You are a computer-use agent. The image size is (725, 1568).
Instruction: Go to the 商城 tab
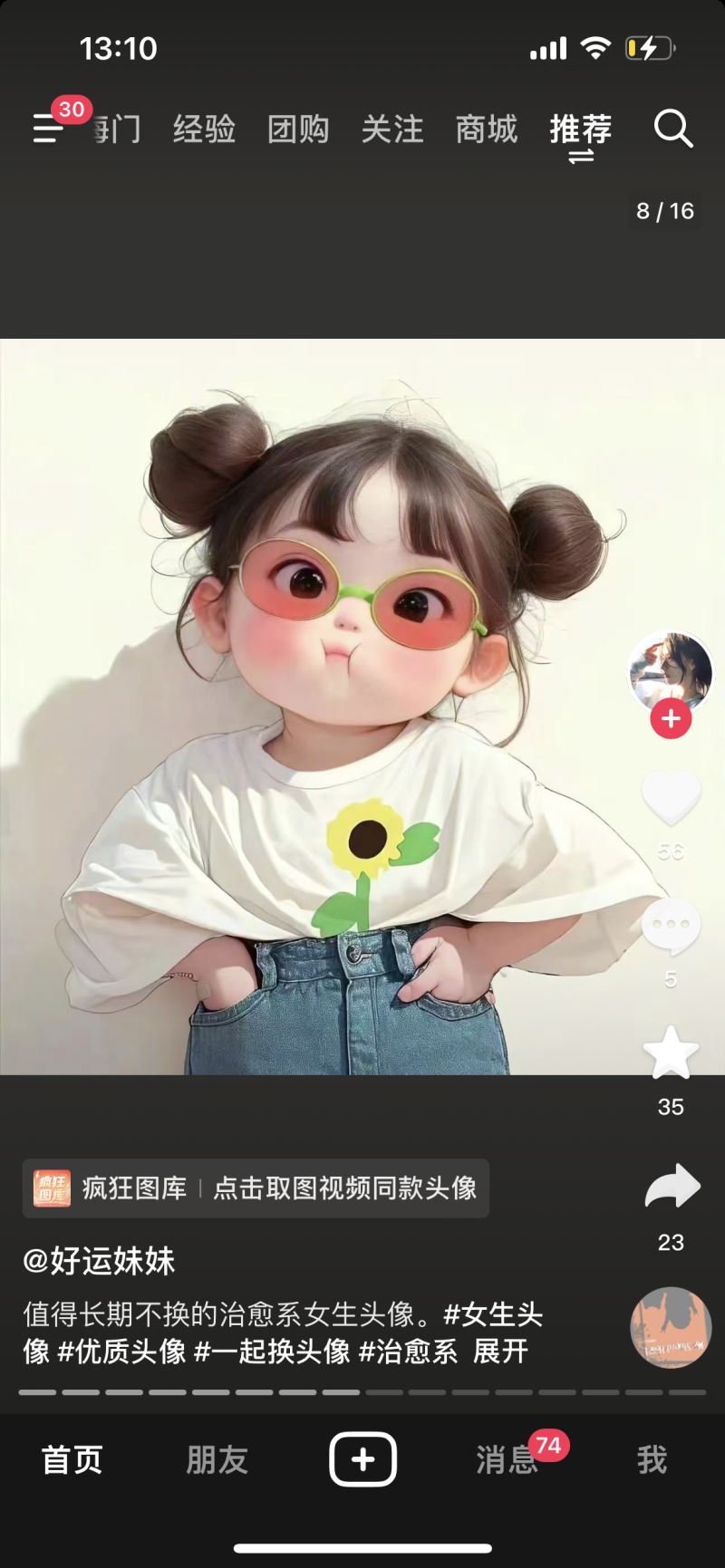(x=487, y=130)
